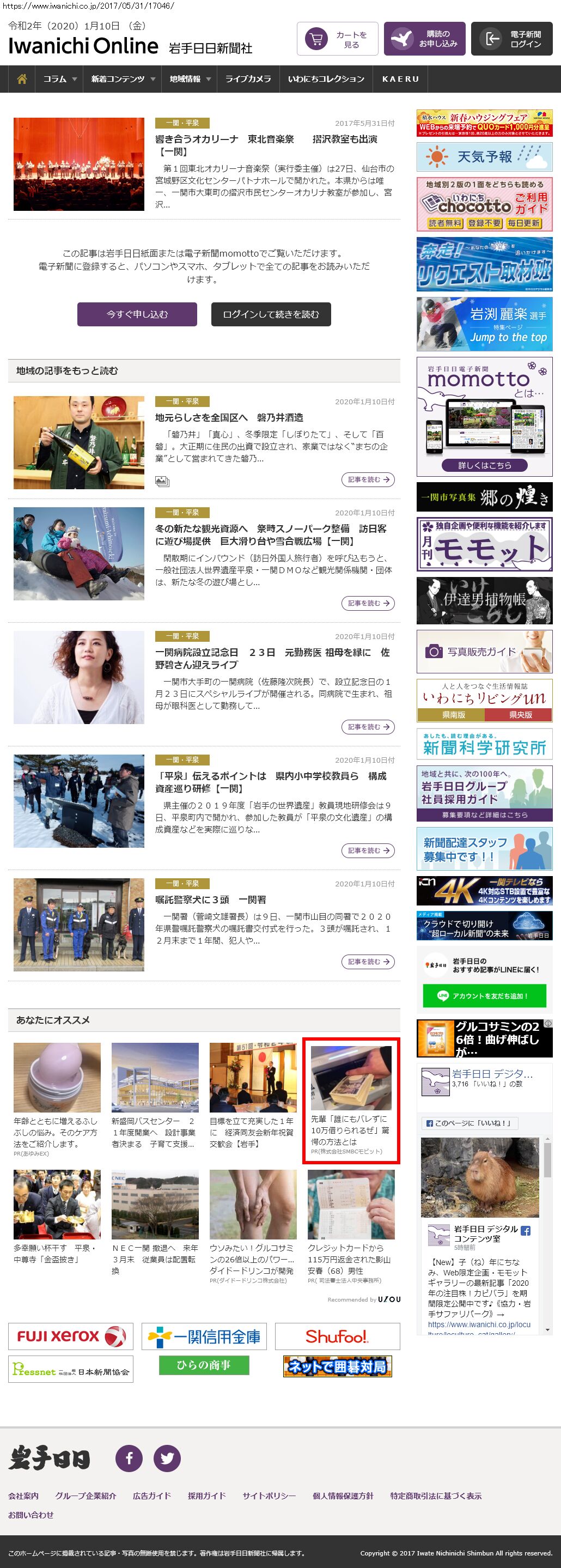This screenshot has width=561, height=1568.
Task: Open the Twitter icon in footer
Action: pyautogui.click(x=167, y=1458)
